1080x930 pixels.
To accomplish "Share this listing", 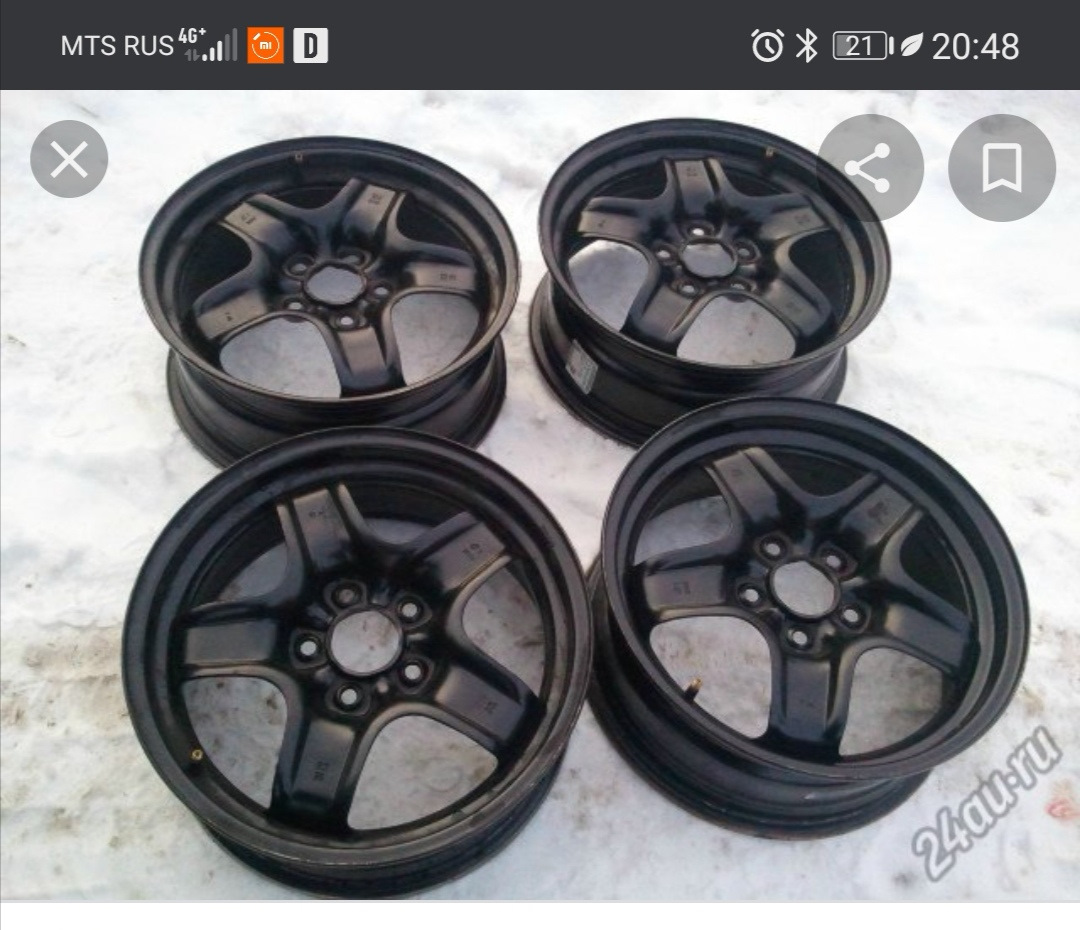I will point(869,168).
